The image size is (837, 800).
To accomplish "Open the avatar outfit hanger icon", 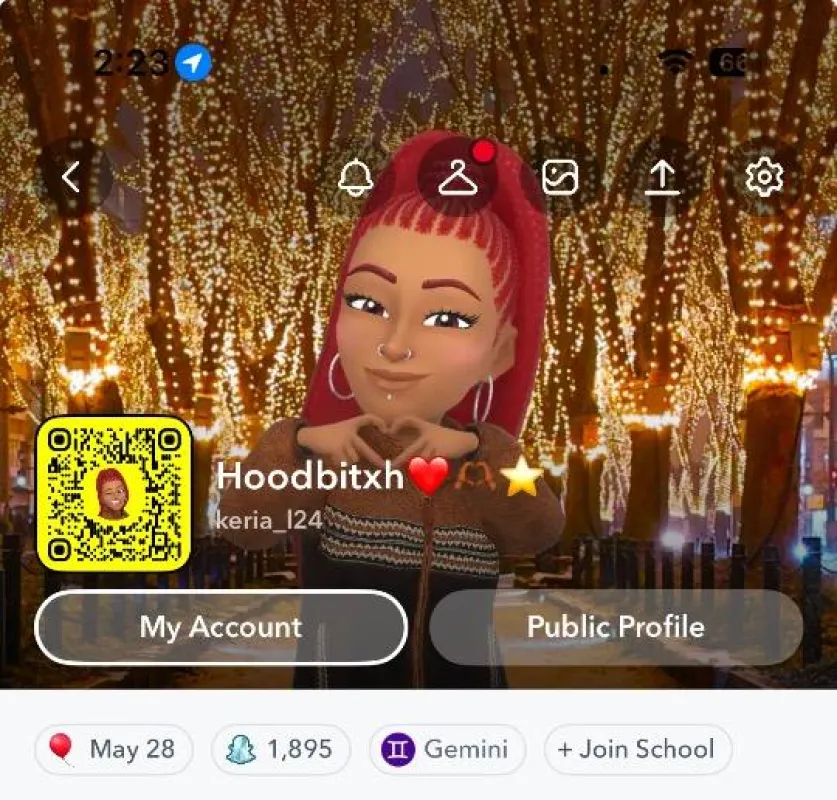I will [x=457, y=177].
